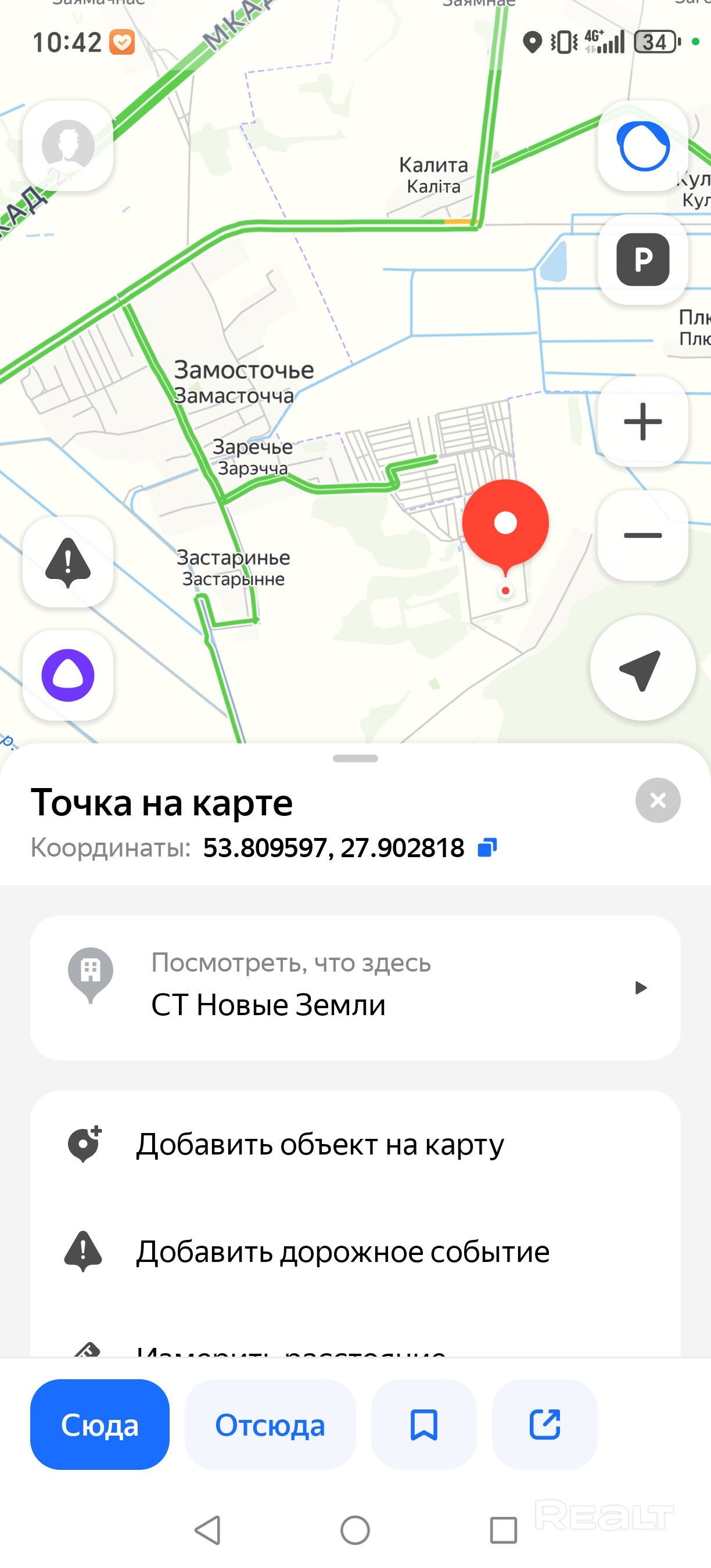Launch the Alice voice assistant
Image resolution: width=711 pixels, height=1568 pixels.
coord(67,675)
